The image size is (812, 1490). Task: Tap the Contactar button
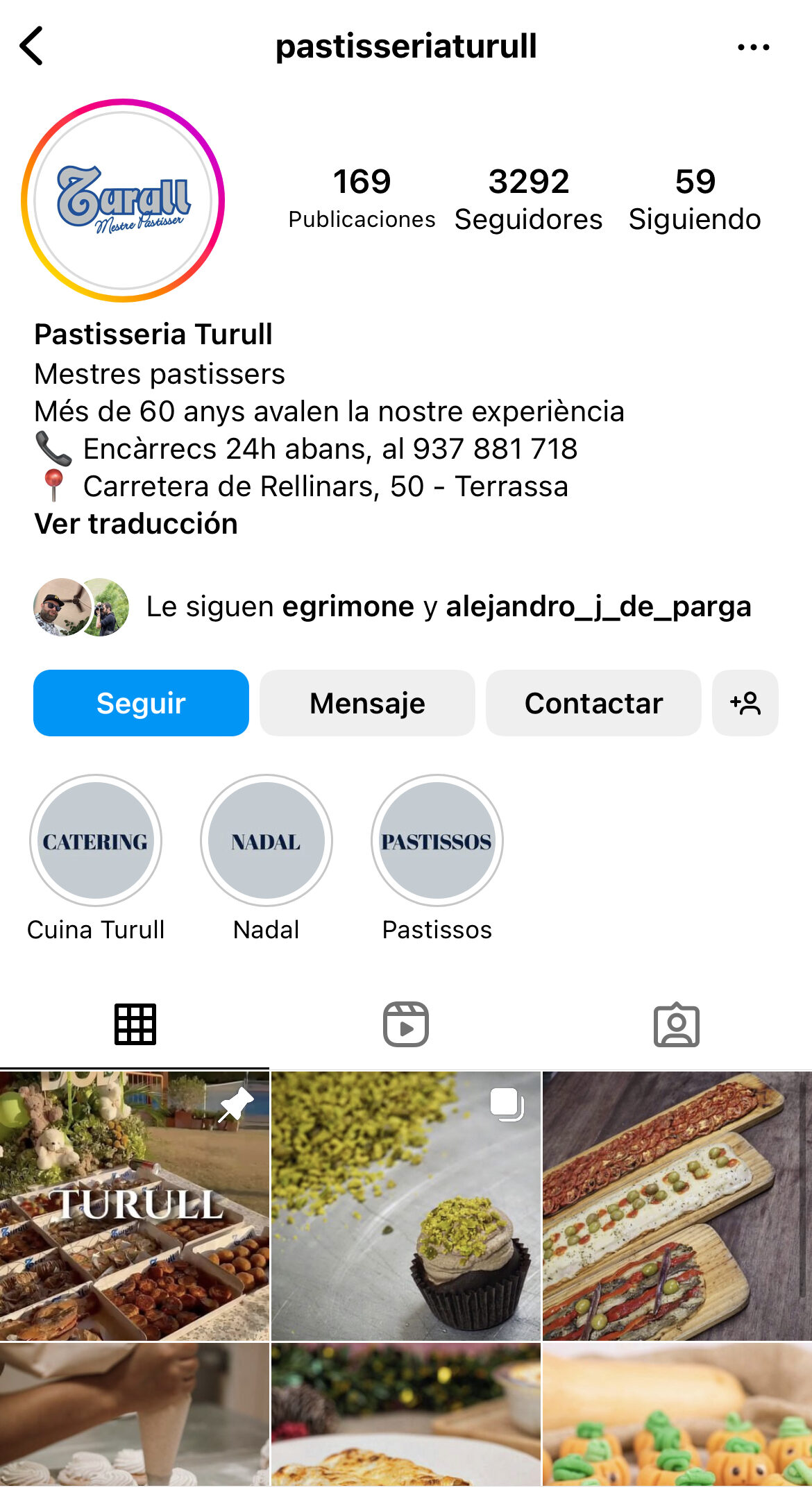pyautogui.click(x=593, y=703)
